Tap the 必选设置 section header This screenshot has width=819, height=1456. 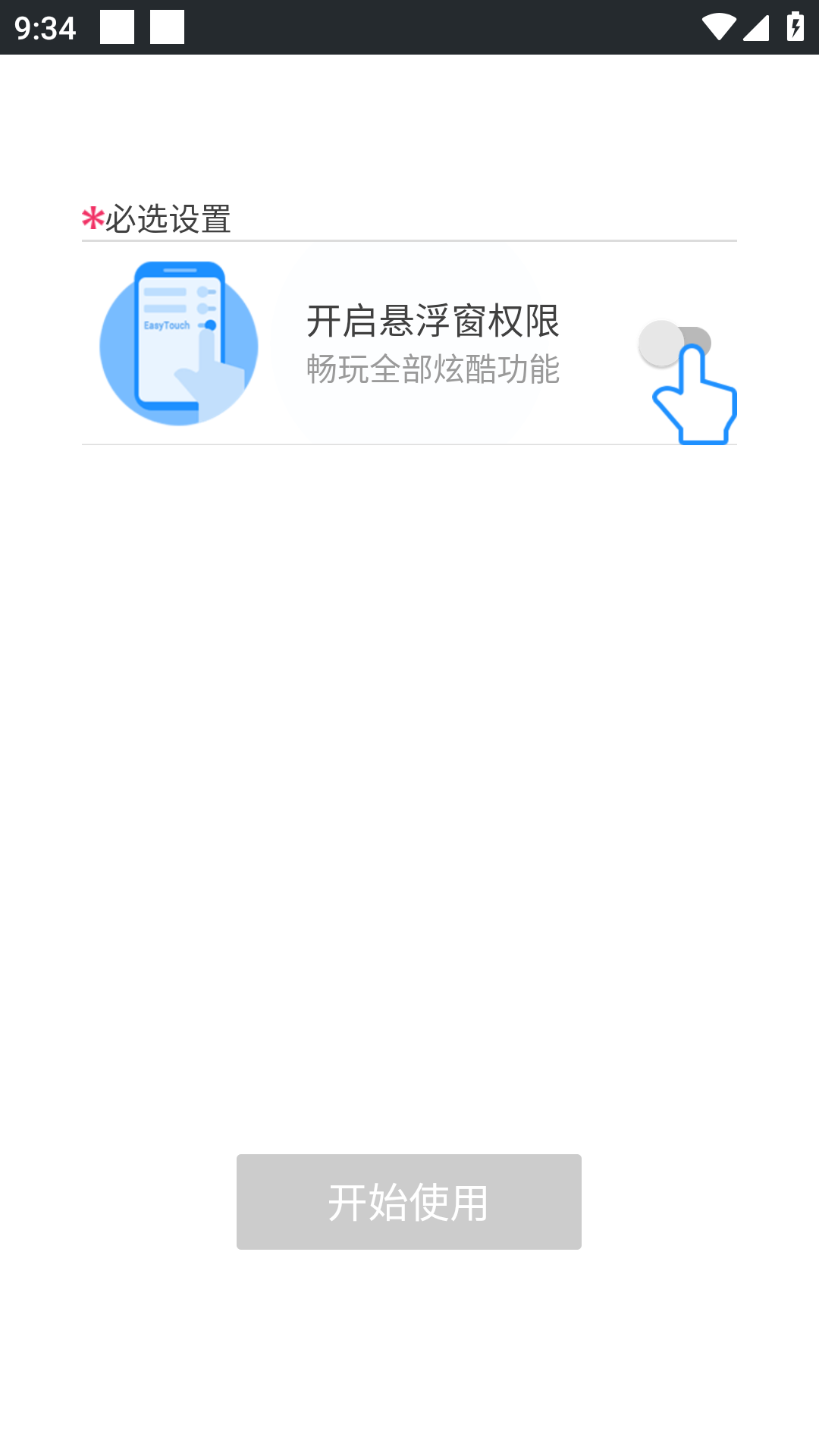pos(168,220)
